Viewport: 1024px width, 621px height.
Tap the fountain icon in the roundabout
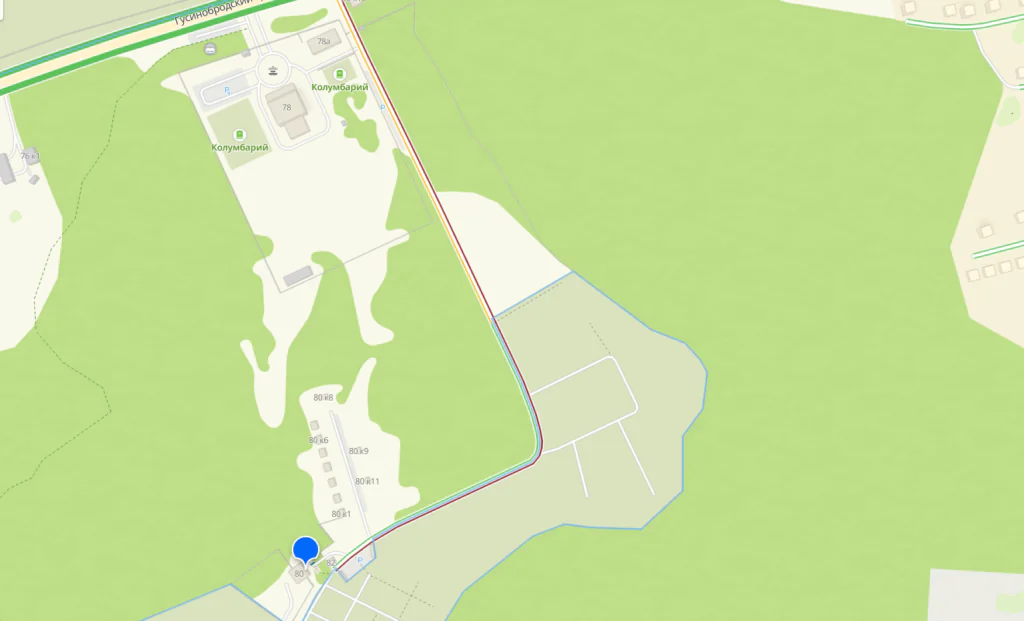pyautogui.click(x=272, y=69)
